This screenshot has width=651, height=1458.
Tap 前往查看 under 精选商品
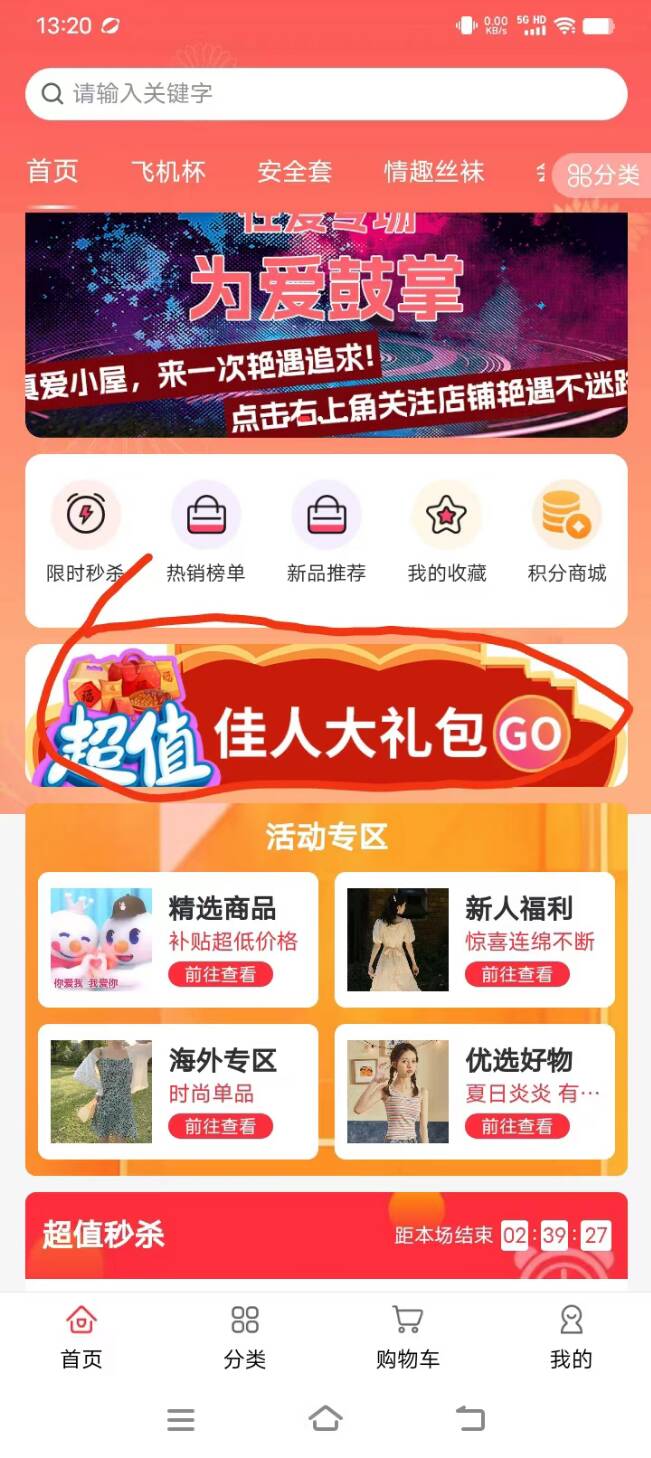[220, 974]
